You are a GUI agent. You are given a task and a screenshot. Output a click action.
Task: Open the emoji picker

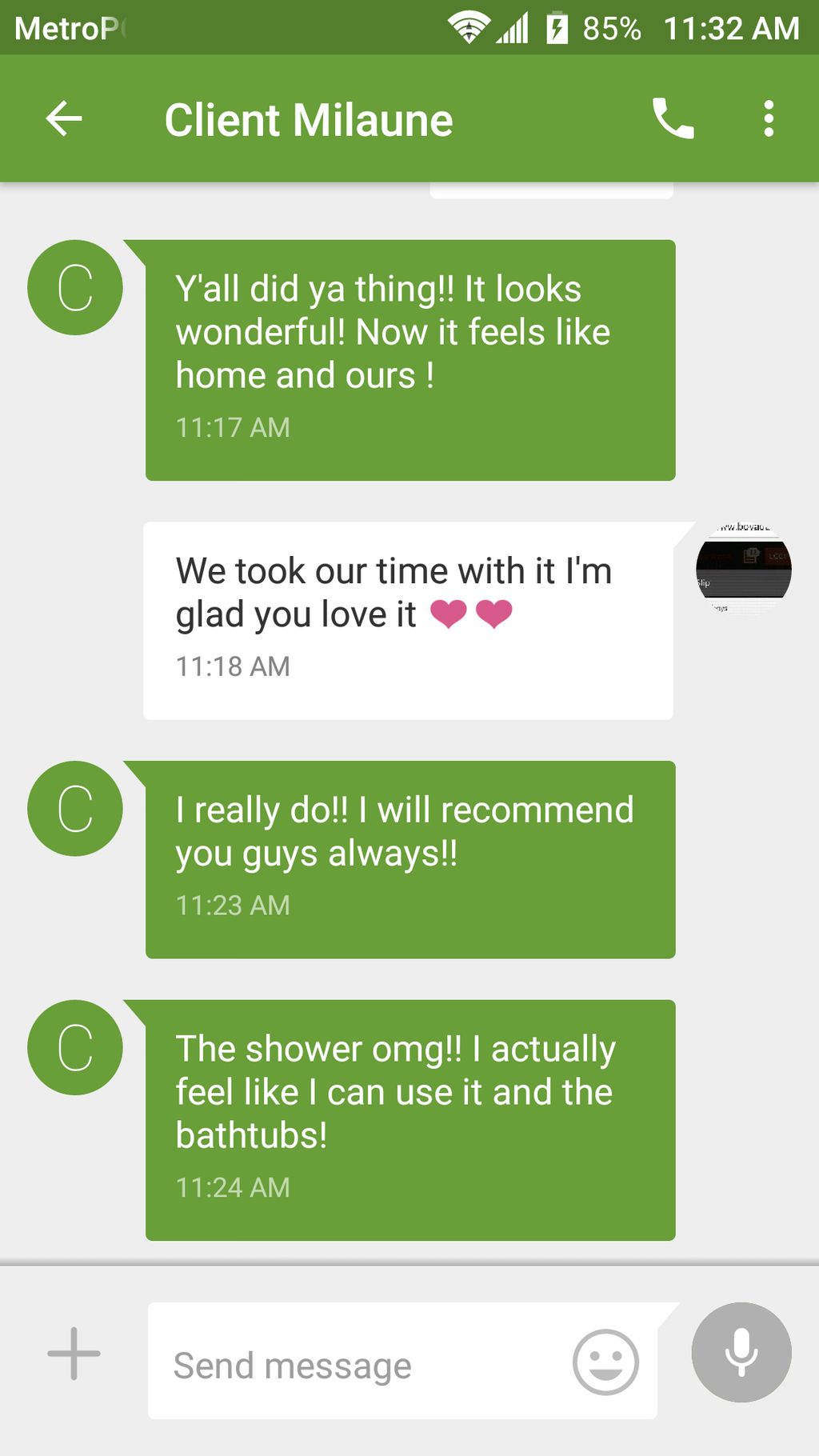tap(605, 1362)
